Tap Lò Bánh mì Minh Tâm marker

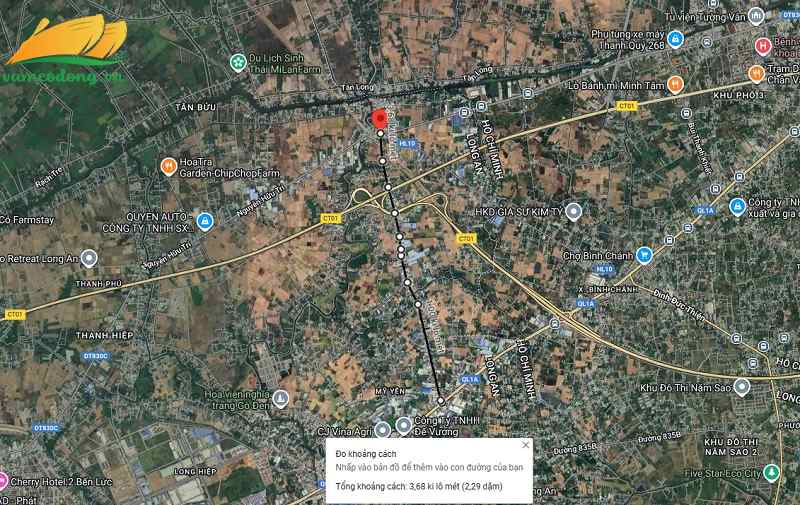(x=674, y=85)
